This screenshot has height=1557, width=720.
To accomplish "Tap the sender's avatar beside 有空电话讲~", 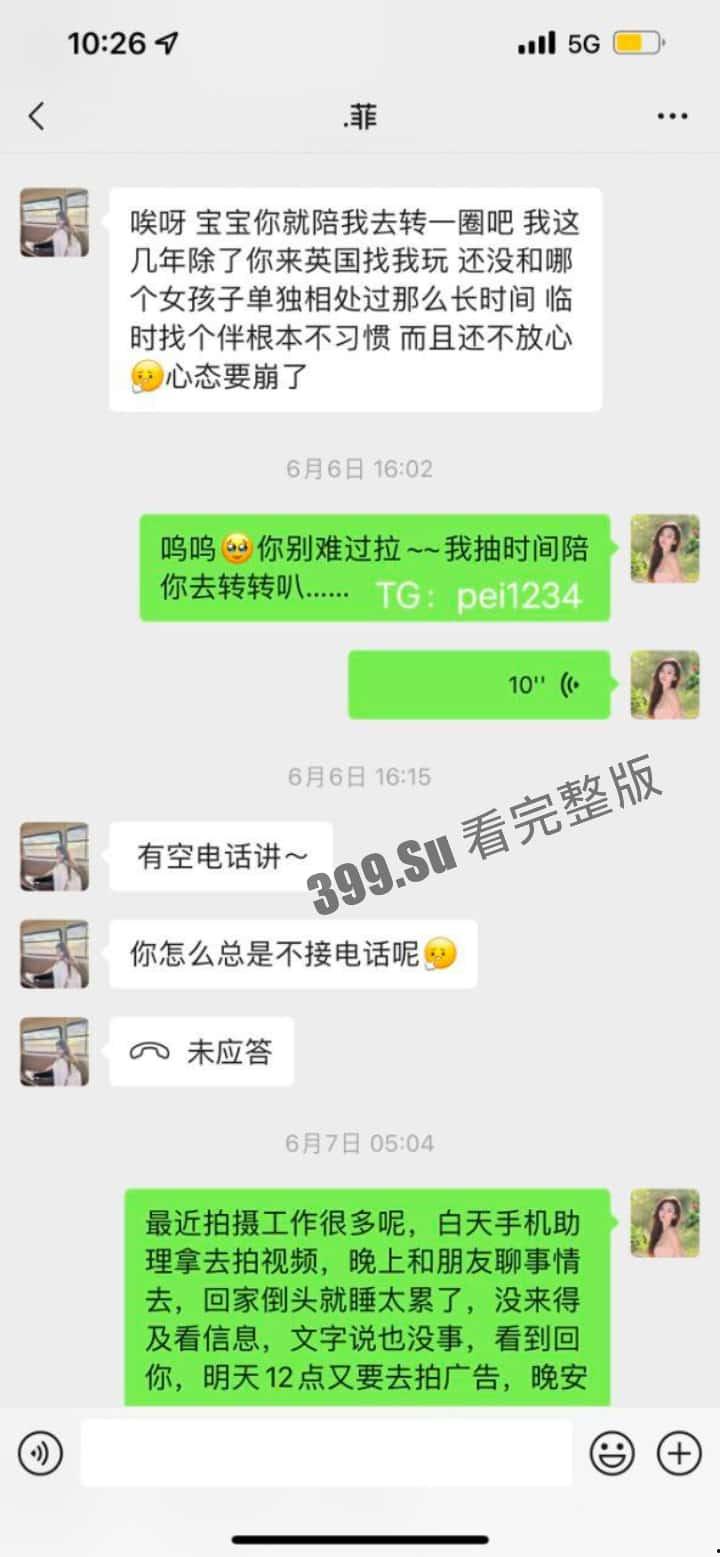I will [53, 857].
